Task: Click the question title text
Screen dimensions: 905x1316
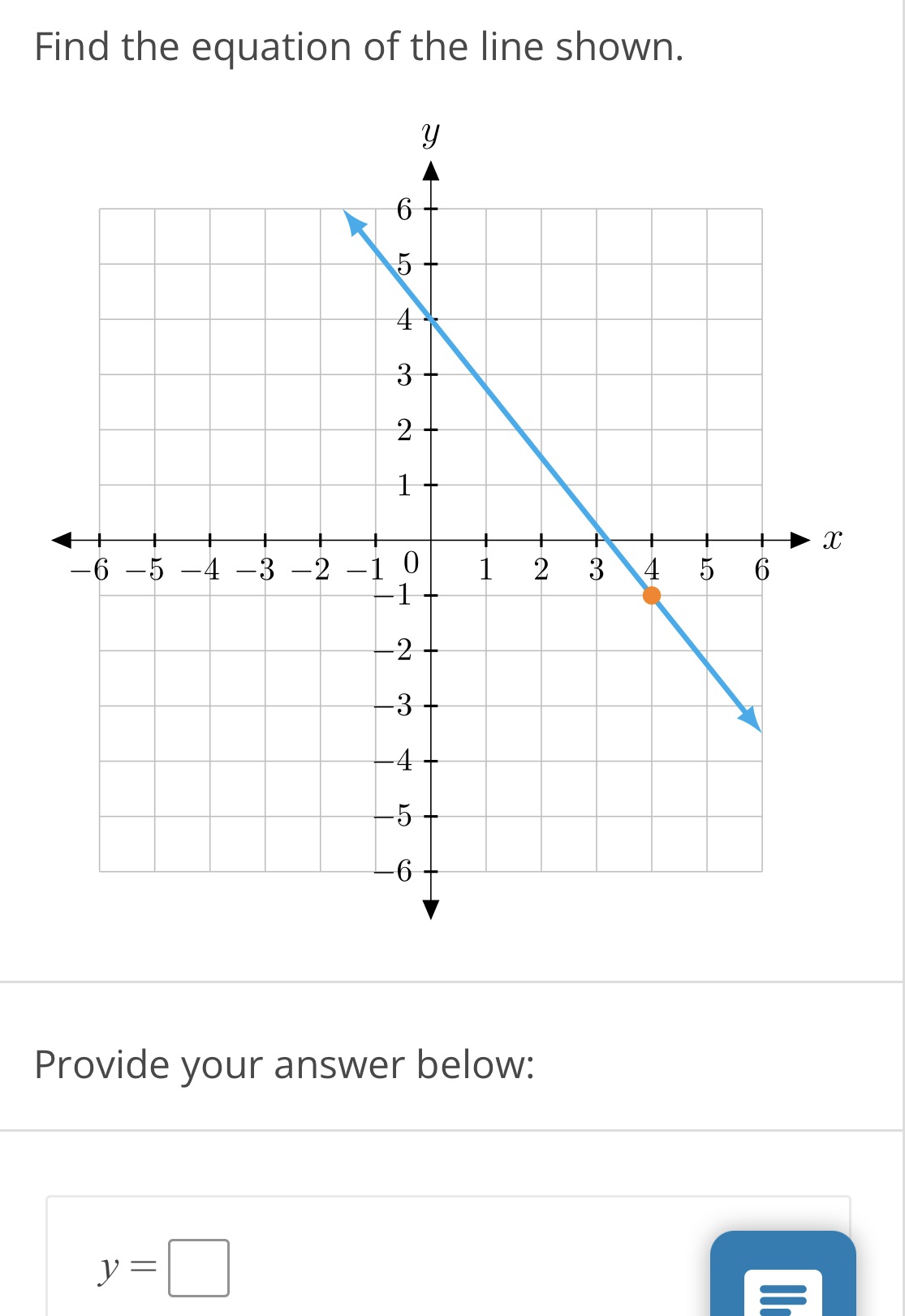Action: [x=357, y=47]
